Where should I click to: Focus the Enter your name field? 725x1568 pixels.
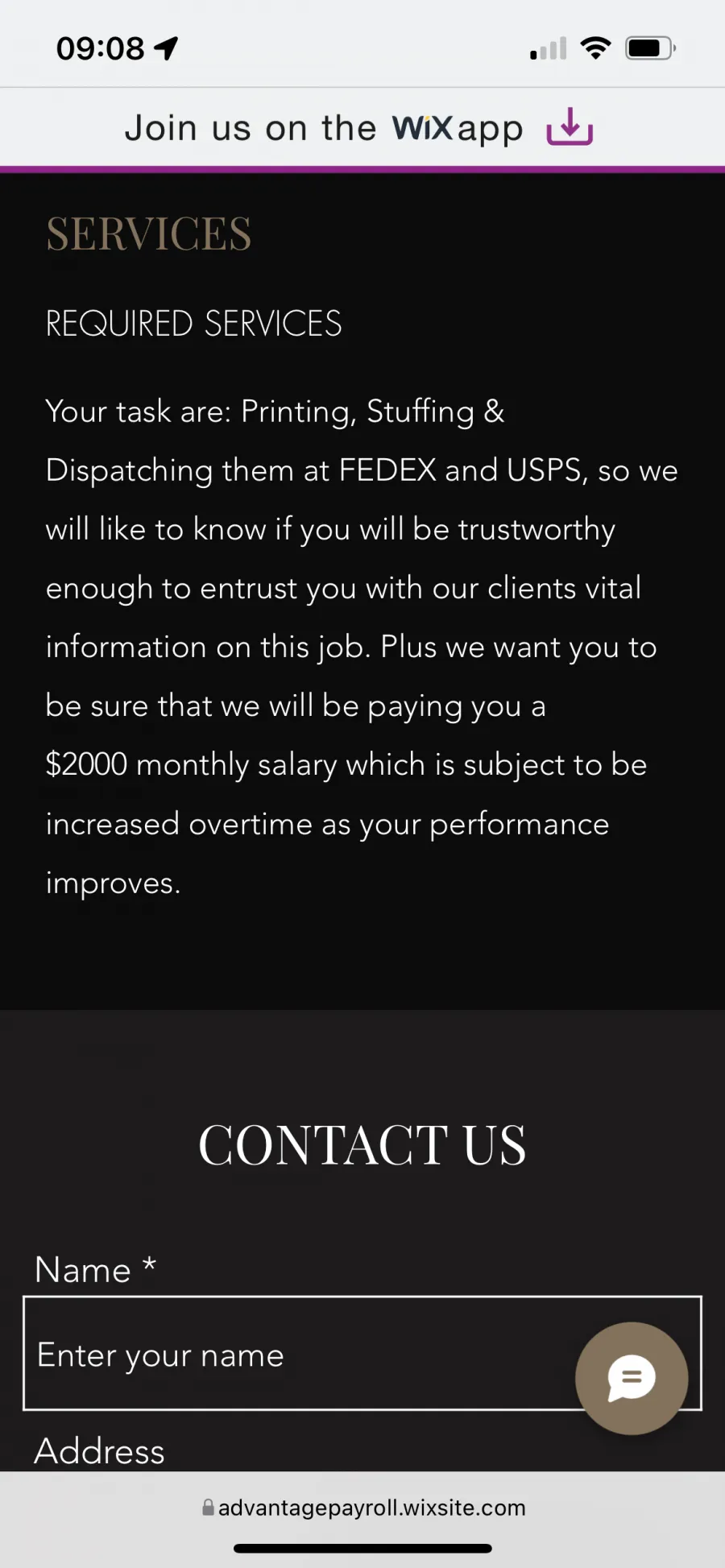[x=362, y=1353]
